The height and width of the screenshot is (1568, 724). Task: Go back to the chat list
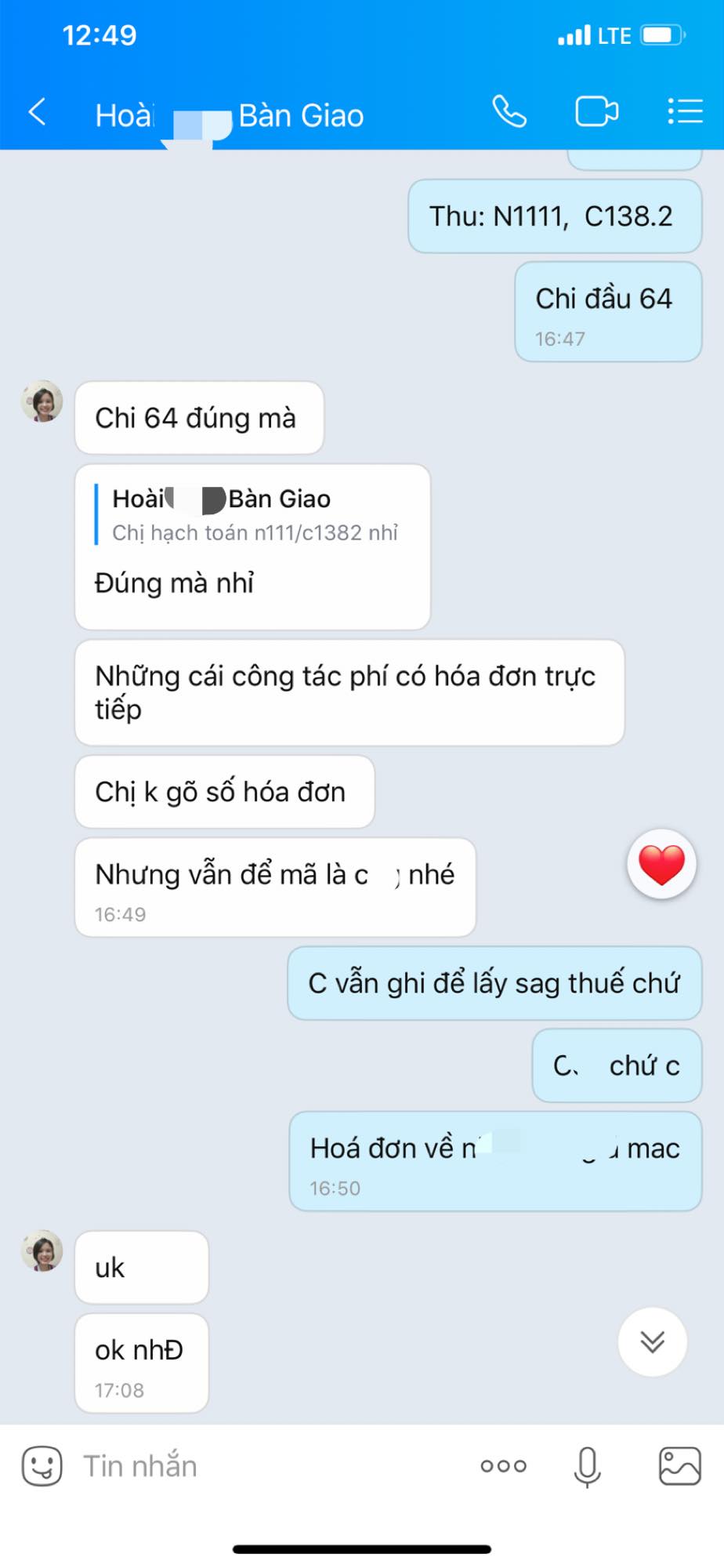[37, 112]
